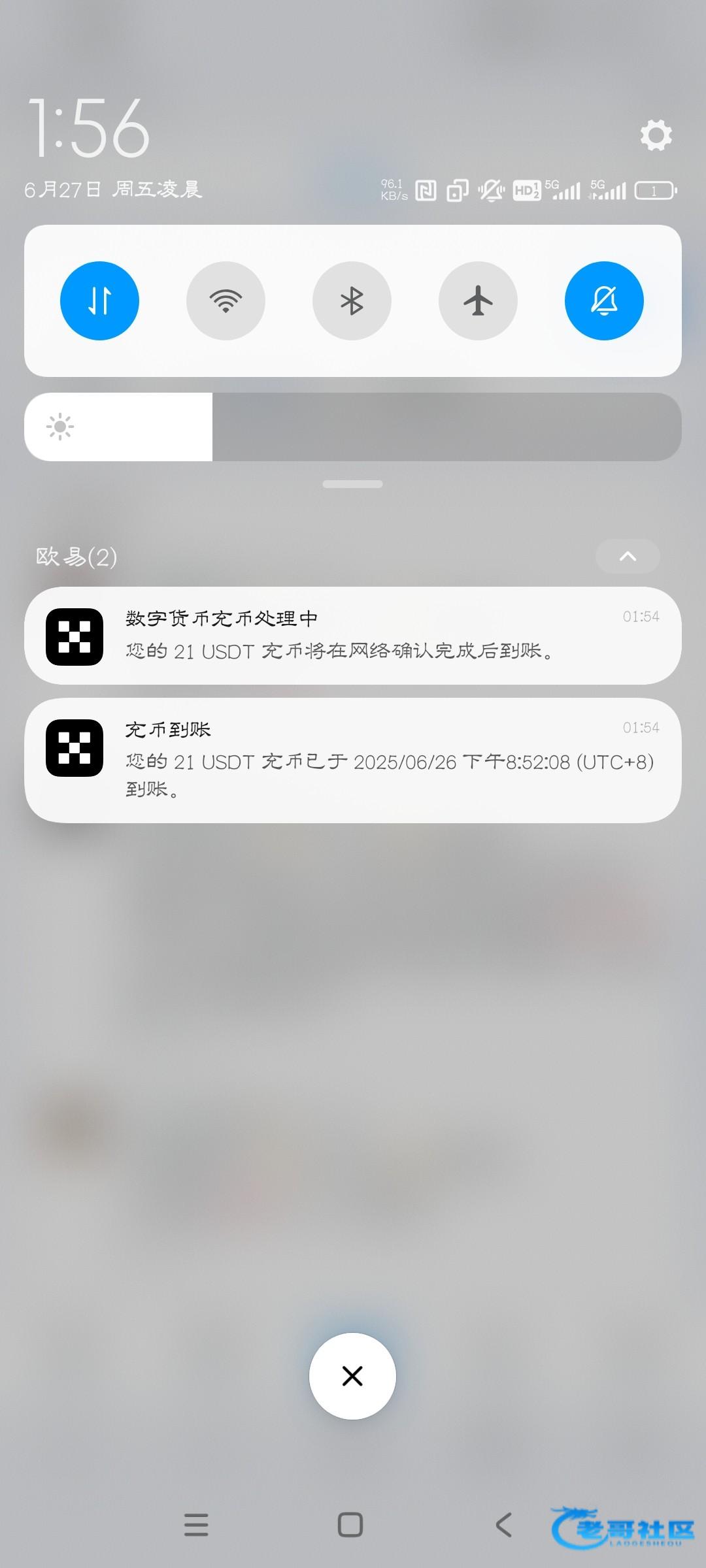Go to the home screen
The width and height of the screenshot is (706, 1568).
[x=350, y=1525]
